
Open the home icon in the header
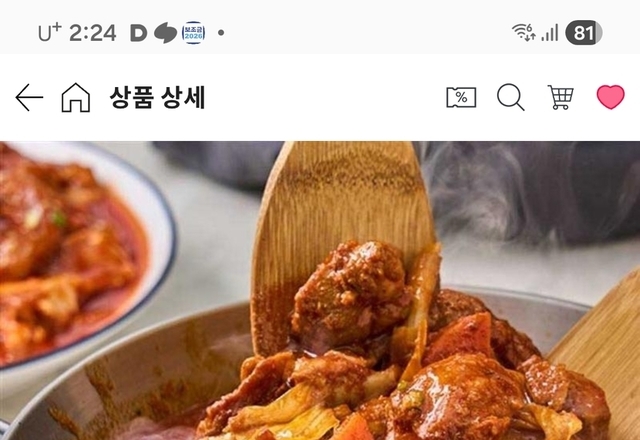(76, 98)
